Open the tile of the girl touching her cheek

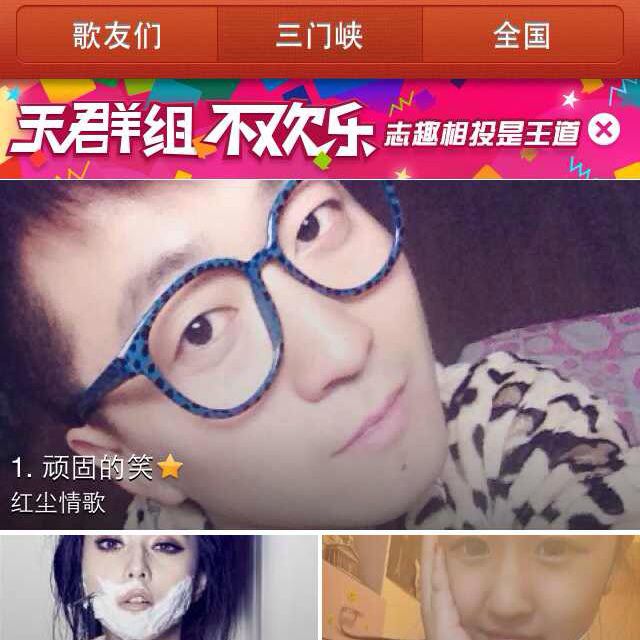[481, 588]
